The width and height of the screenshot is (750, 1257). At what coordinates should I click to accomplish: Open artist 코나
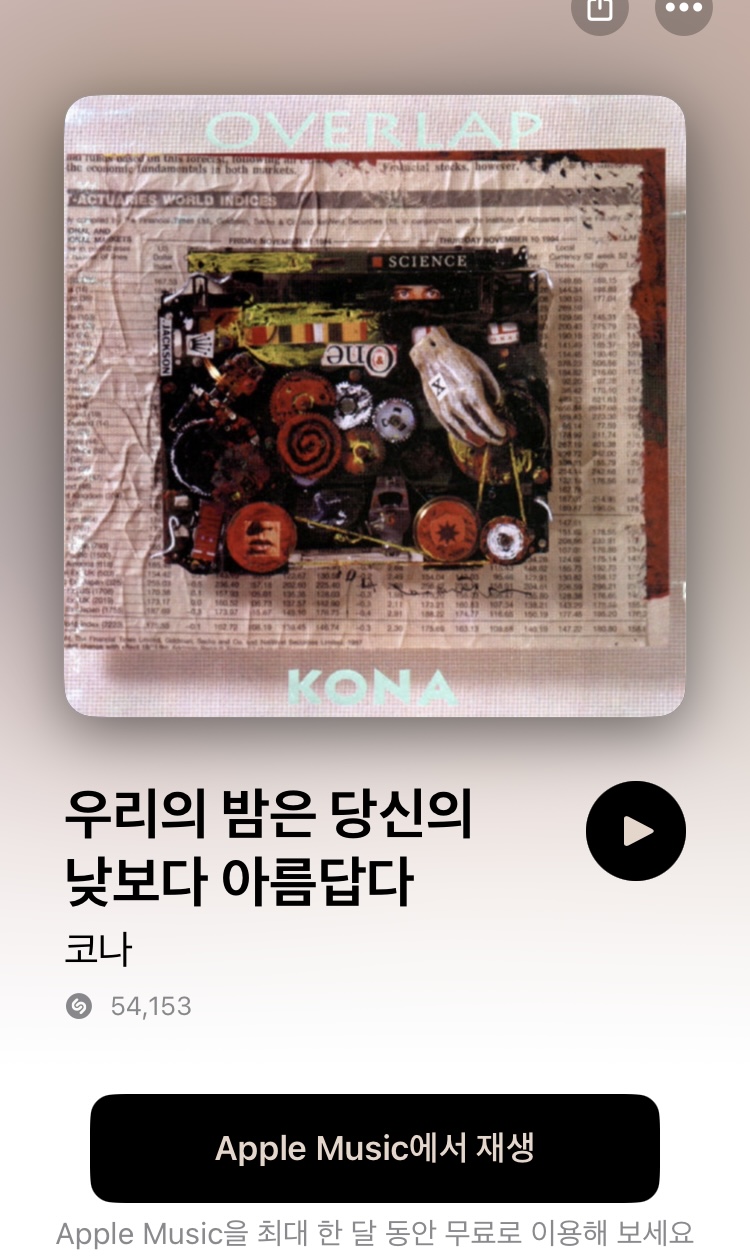pos(98,948)
